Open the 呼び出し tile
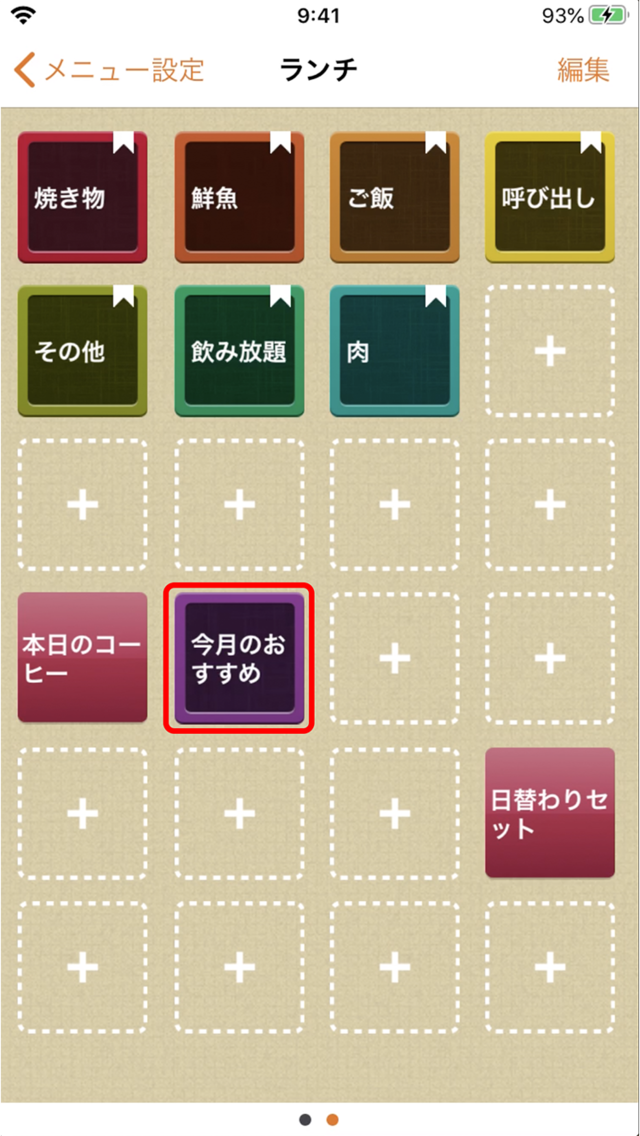Image resolution: width=640 pixels, height=1136 pixels. click(550, 197)
